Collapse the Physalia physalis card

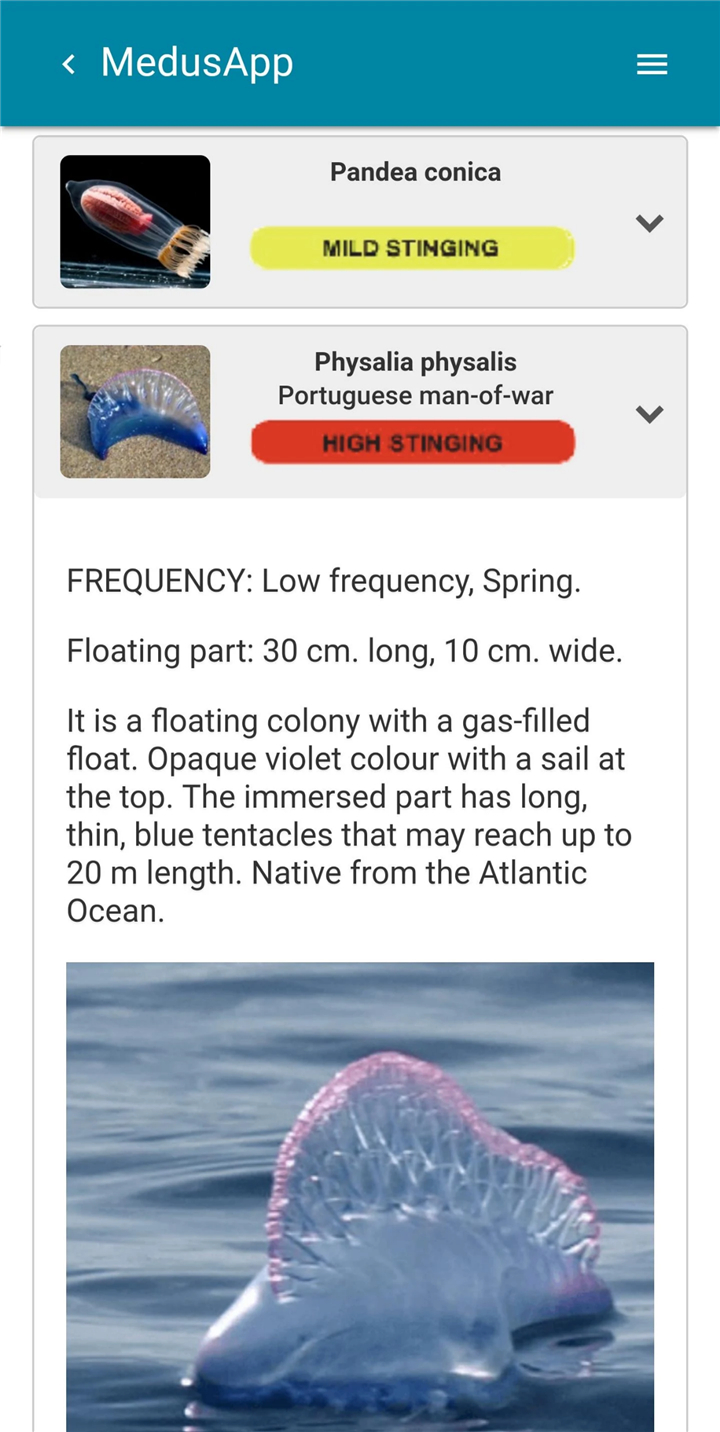click(x=650, y=414)
